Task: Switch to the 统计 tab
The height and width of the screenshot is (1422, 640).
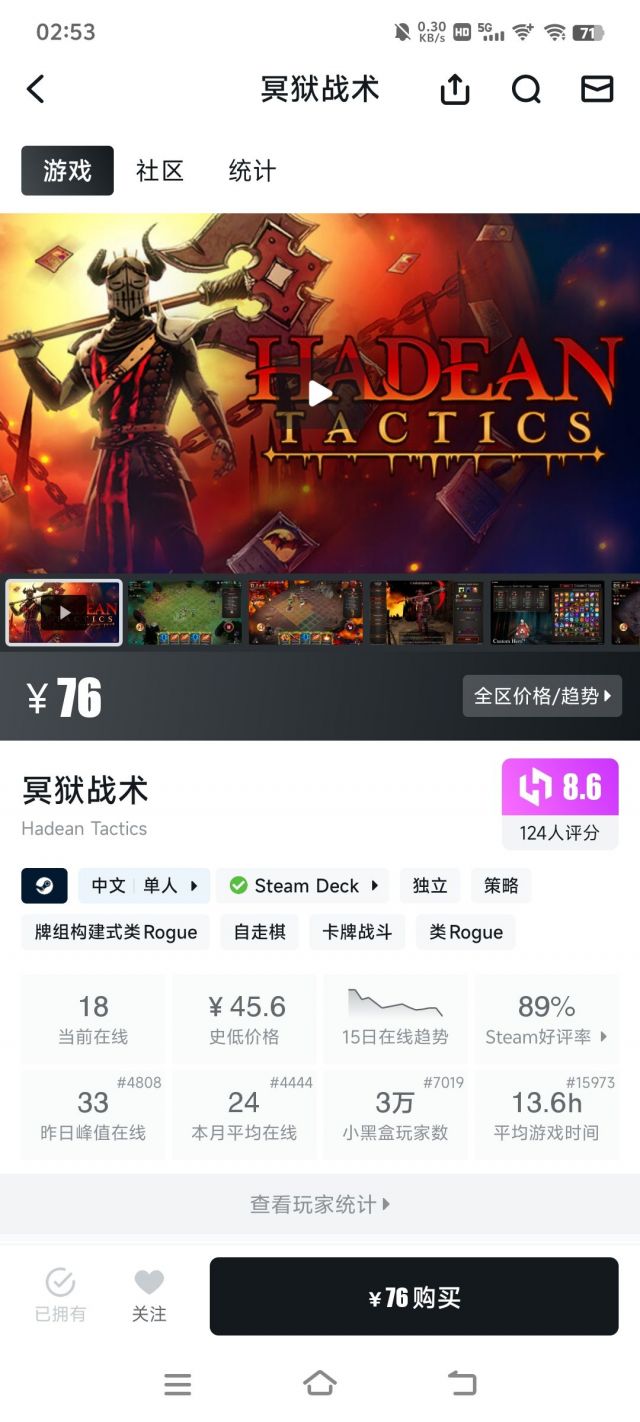Action: (x=252, y=171)
